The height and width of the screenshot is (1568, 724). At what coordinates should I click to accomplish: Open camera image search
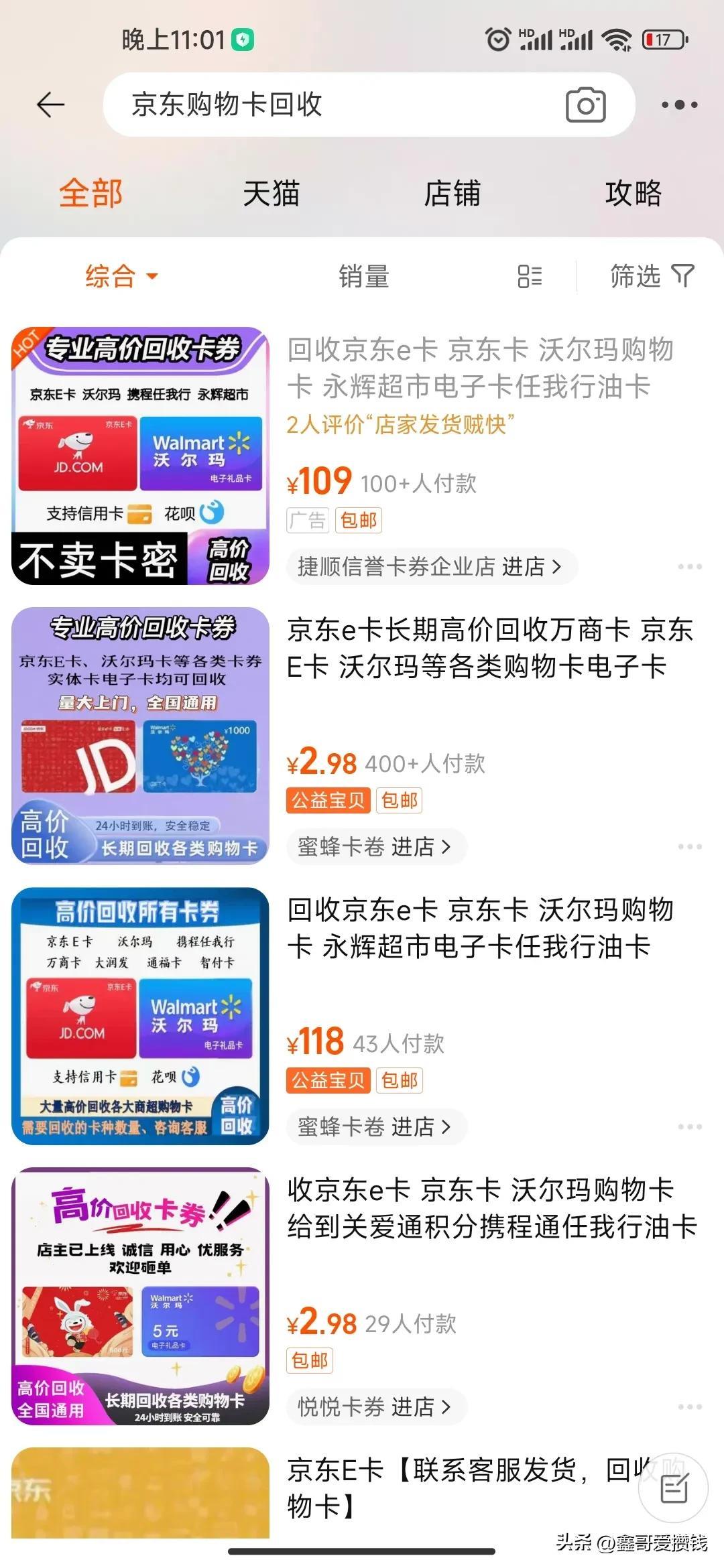click(x=585, y=105)
